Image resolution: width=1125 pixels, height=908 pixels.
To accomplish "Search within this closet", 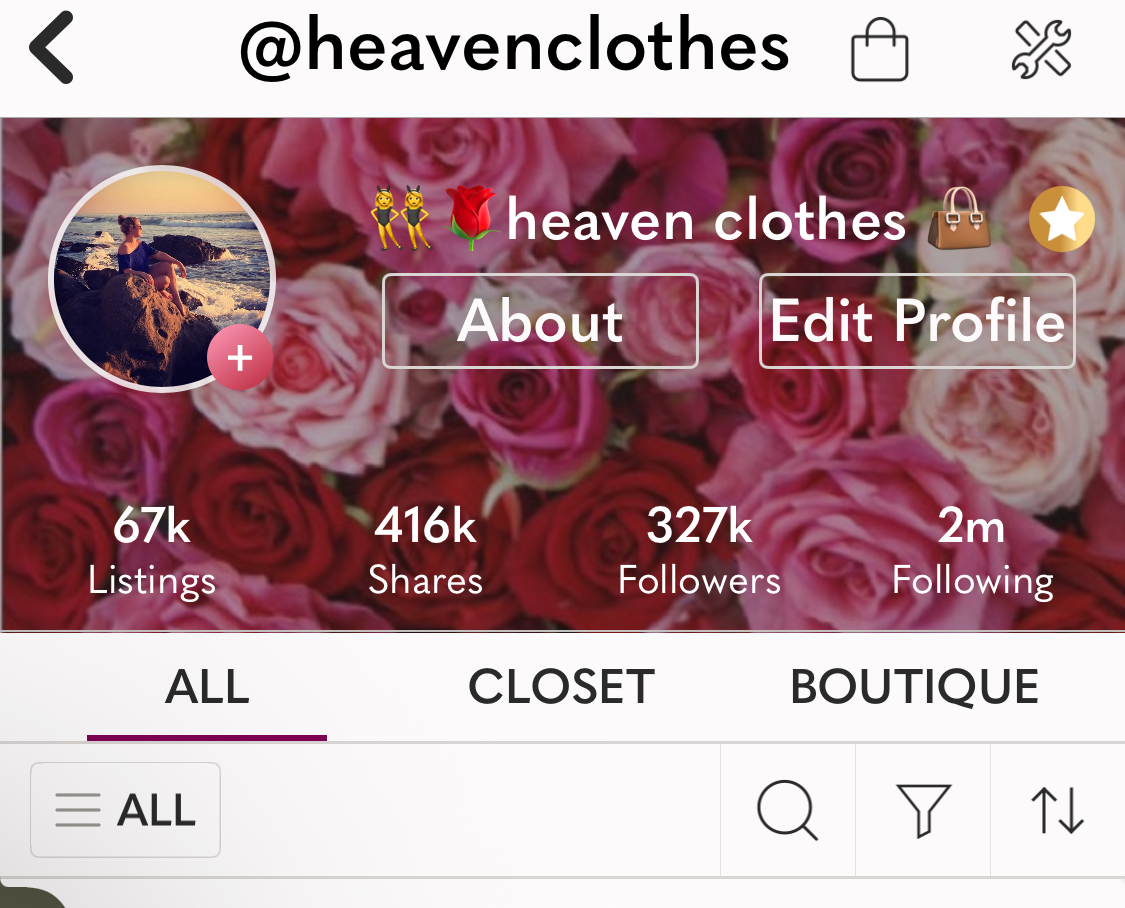I will (787, 810).
